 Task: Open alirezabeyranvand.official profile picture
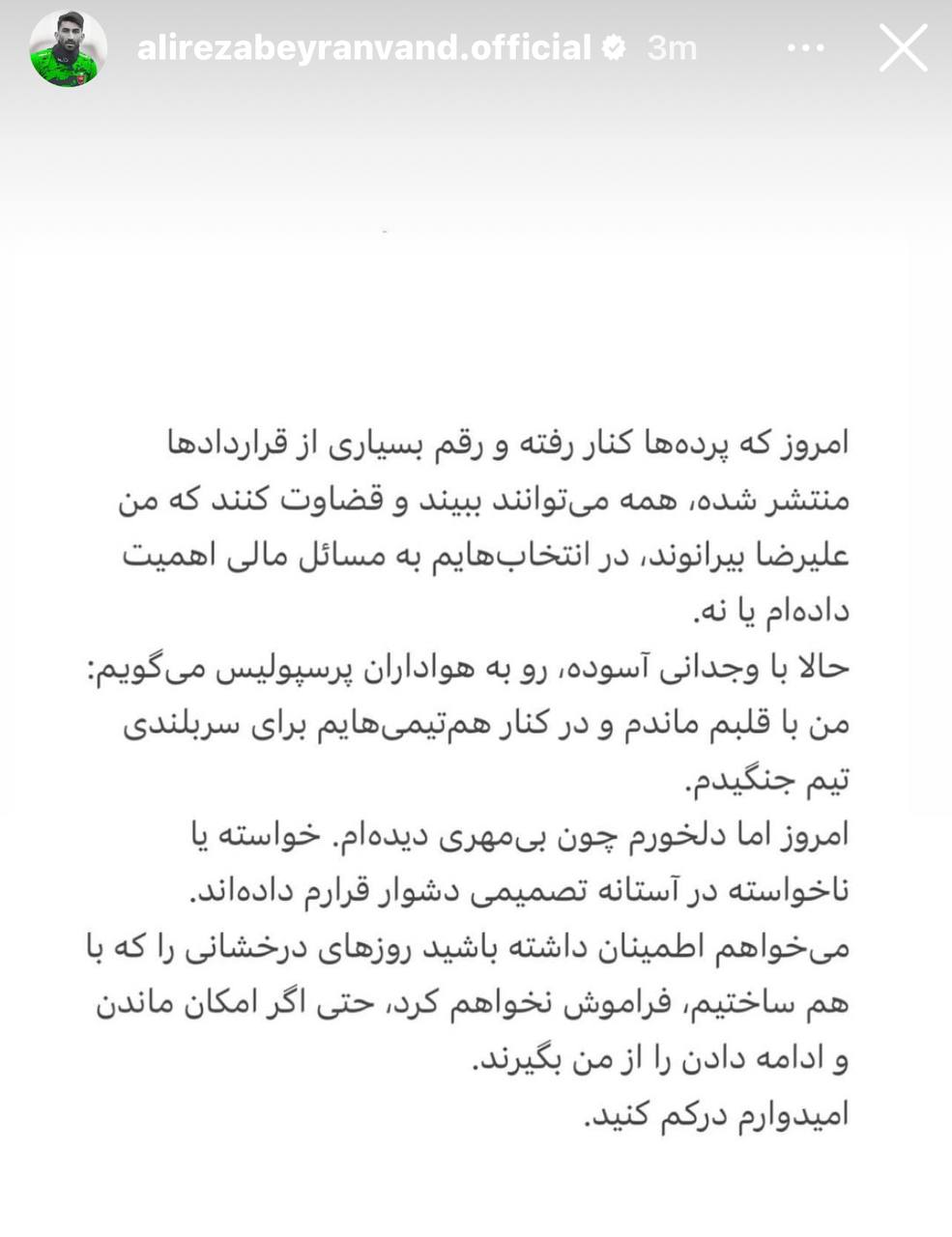[x=67, y=48]
